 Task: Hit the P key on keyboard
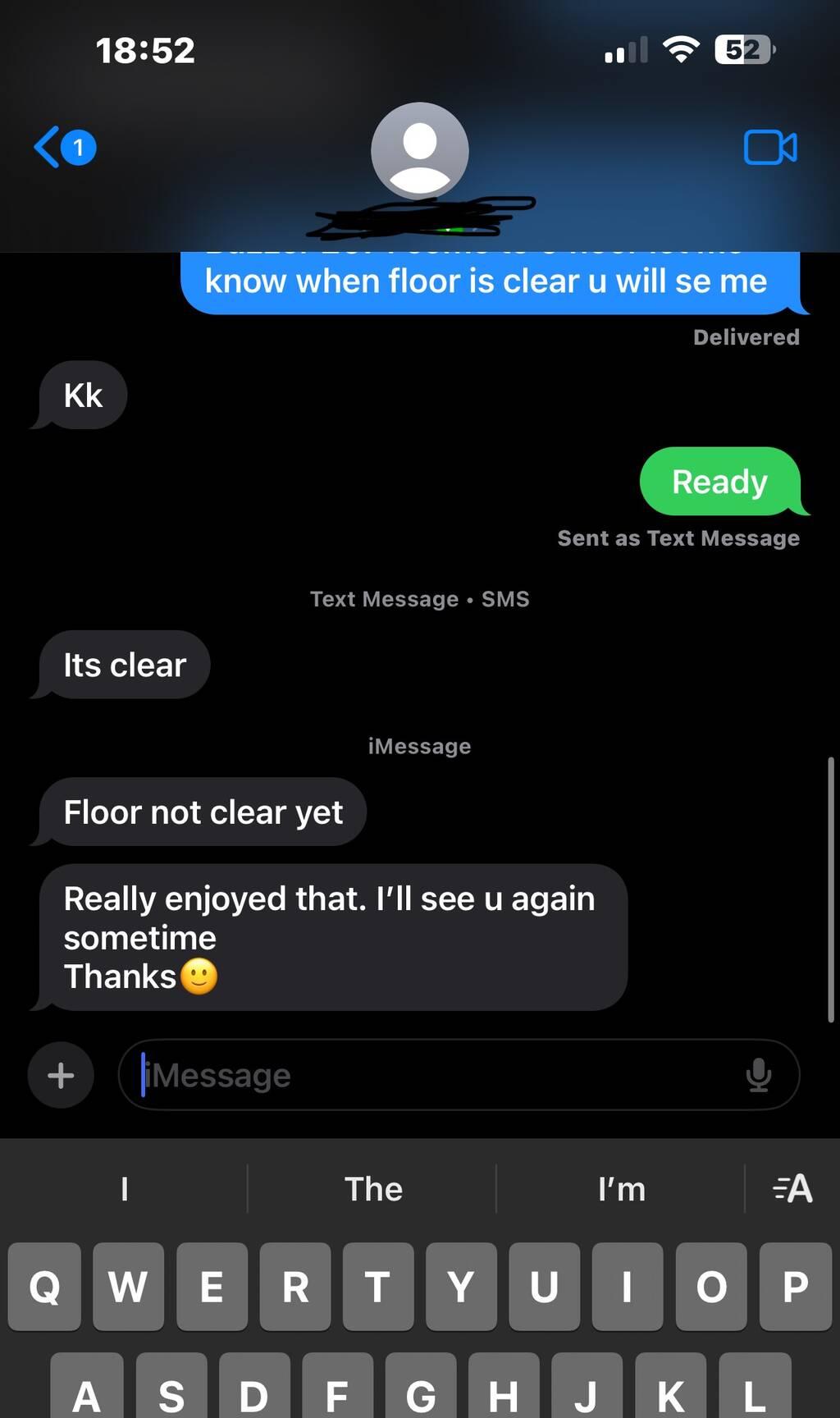[x=794, y=1286]
